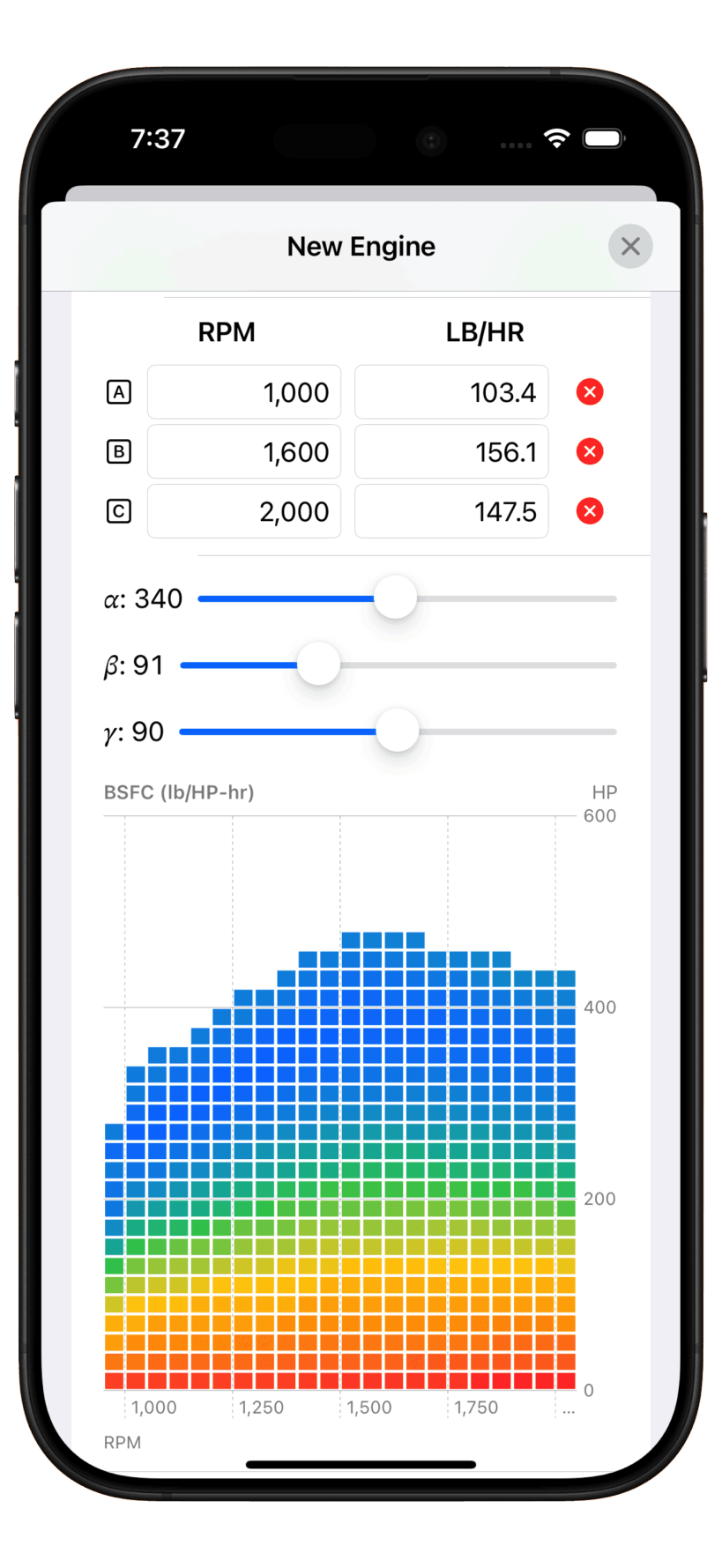Image resolution: width=722 pixels, height=1568 pixels.
Task: Delete row C with the red icon
Action: click(x=590, y=511)
